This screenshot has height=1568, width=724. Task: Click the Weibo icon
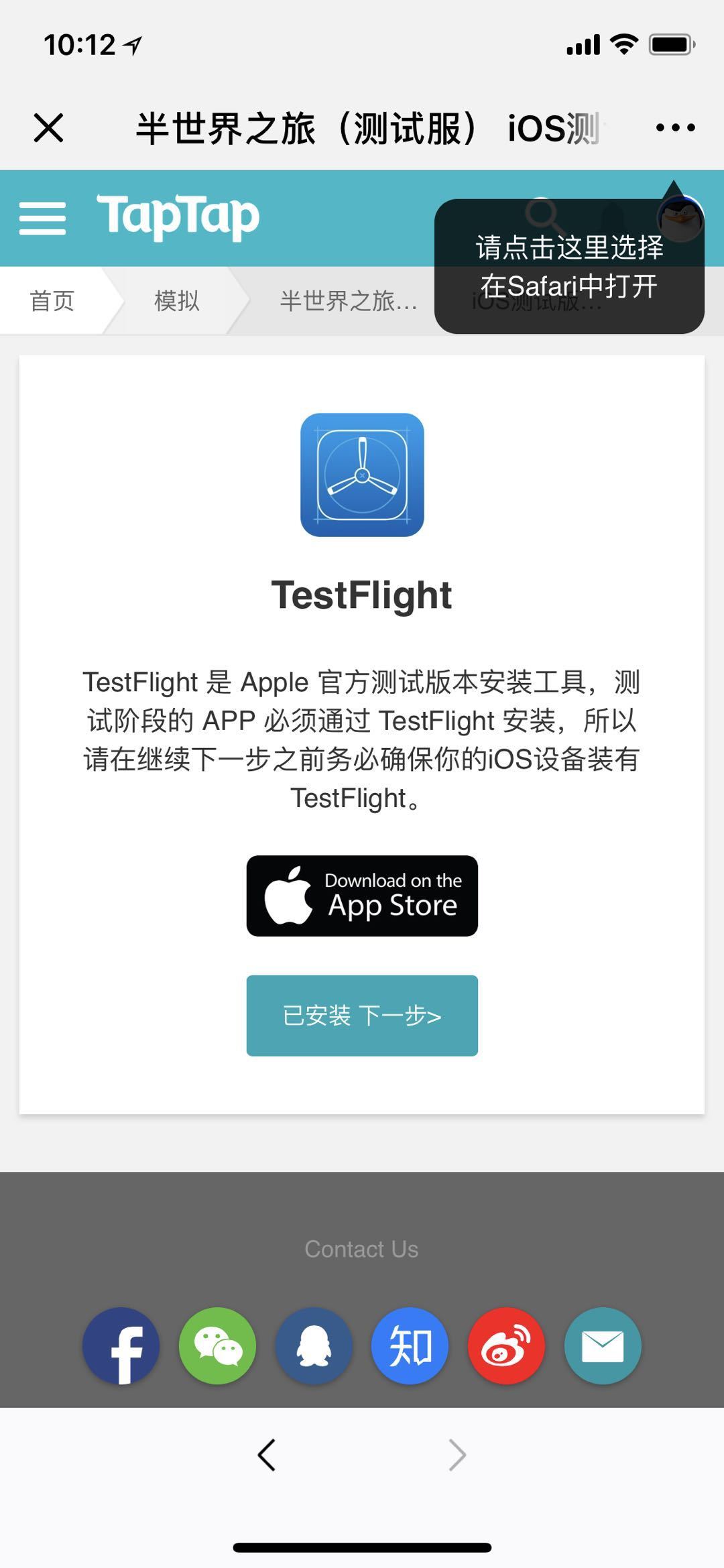(x=506, y=1345)
